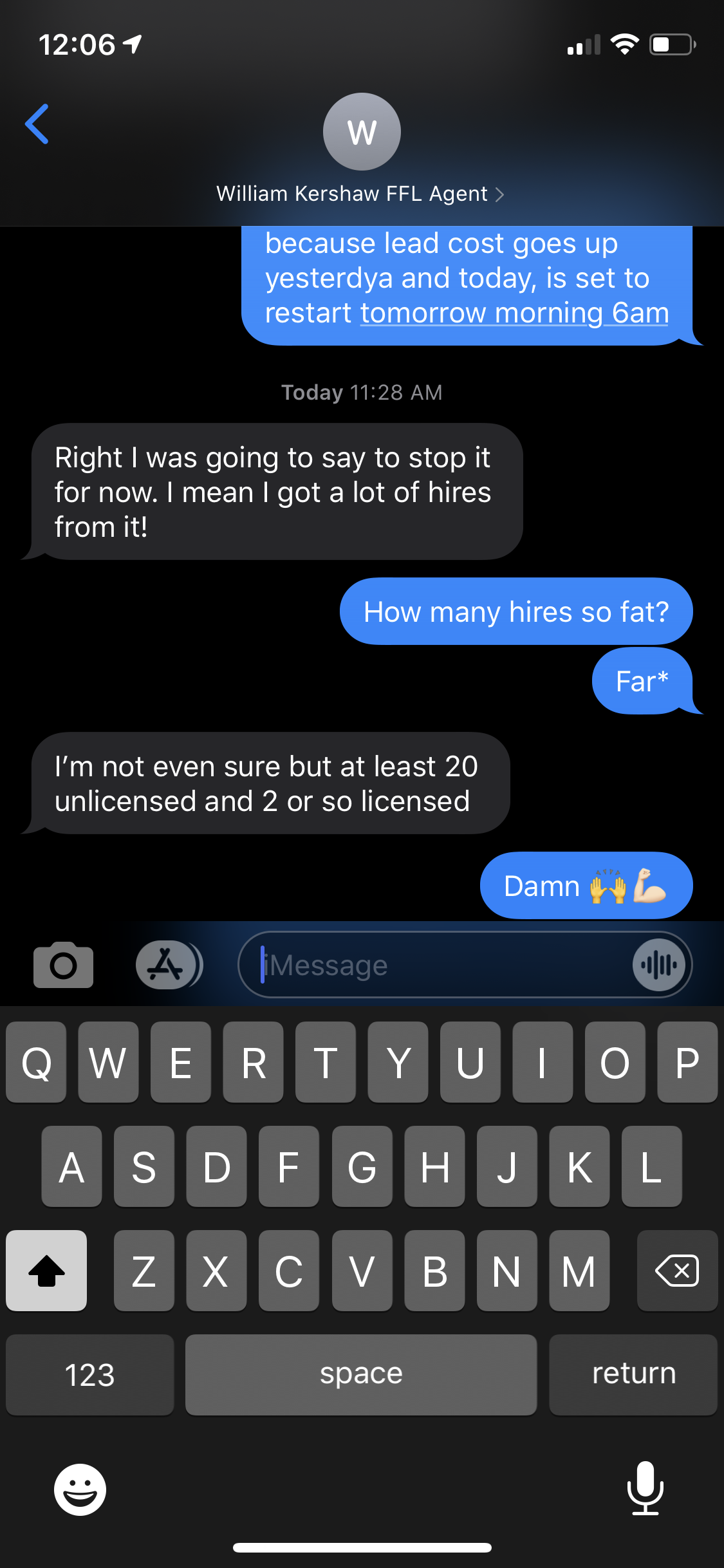Tap the "tomorrow morning 6am" link

click(514, 313)
